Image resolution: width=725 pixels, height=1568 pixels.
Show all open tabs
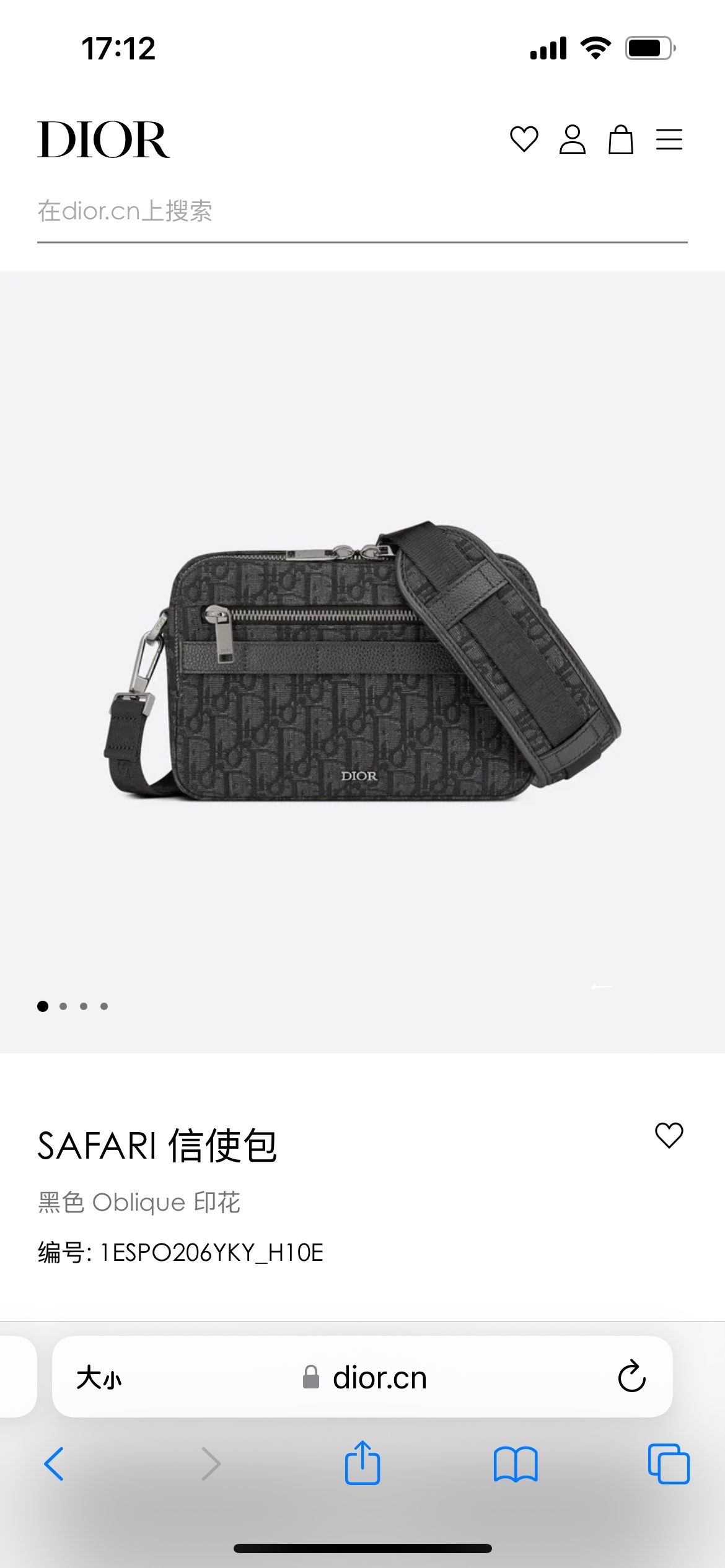[668, 1464]
